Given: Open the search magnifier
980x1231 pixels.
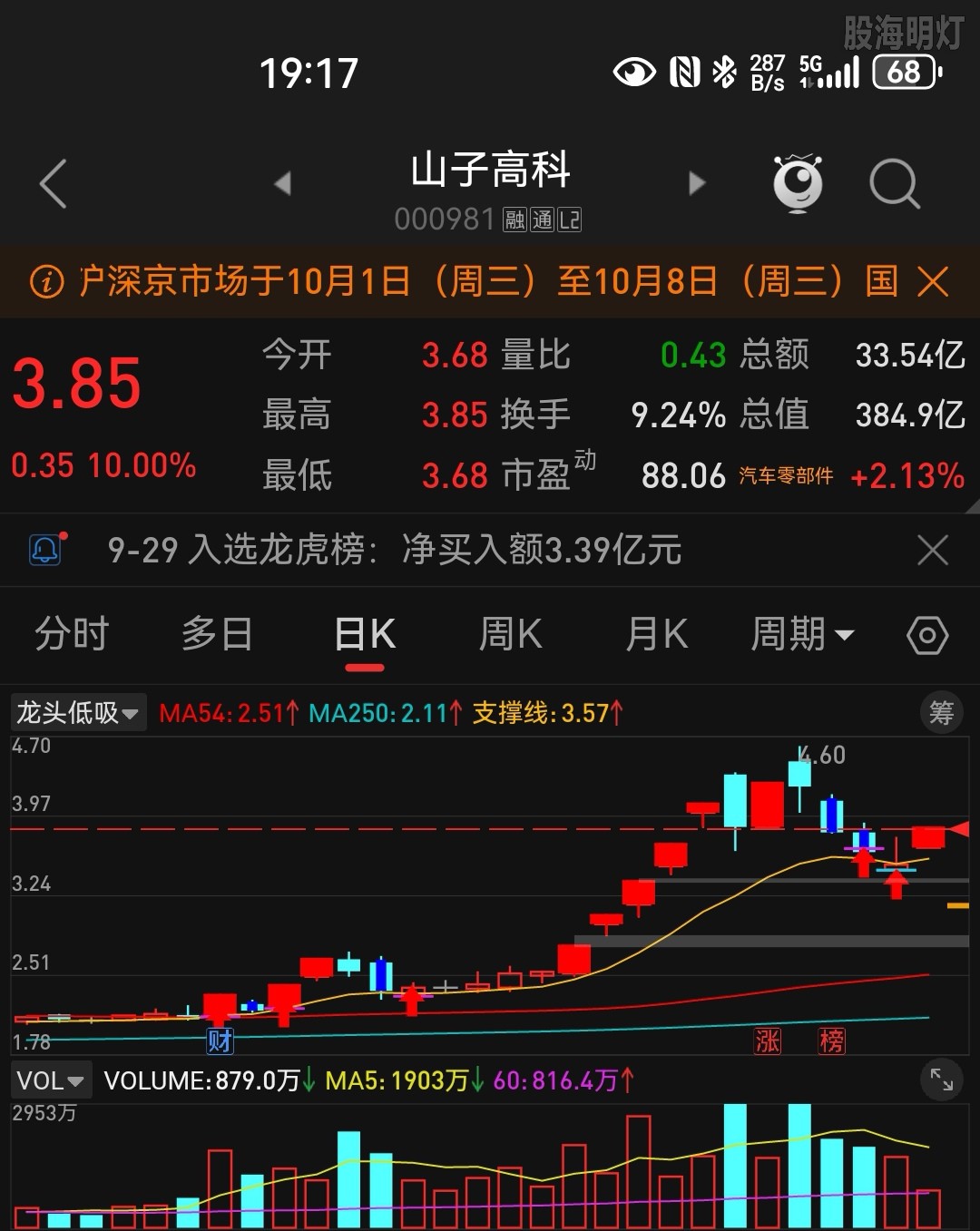Looking at the screenshot, I should (x=894, y=183).
